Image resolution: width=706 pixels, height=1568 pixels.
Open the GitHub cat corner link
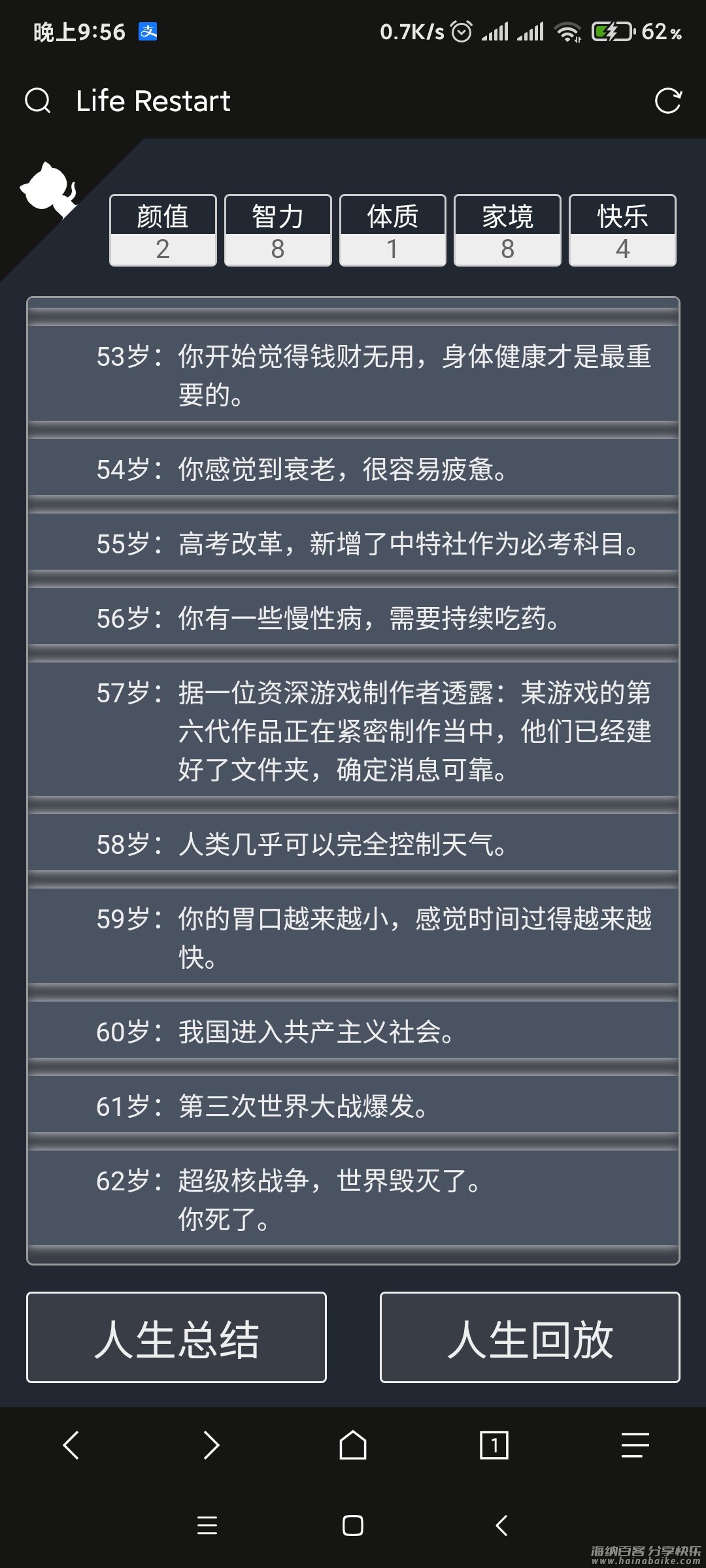click(x=49, y=189)
